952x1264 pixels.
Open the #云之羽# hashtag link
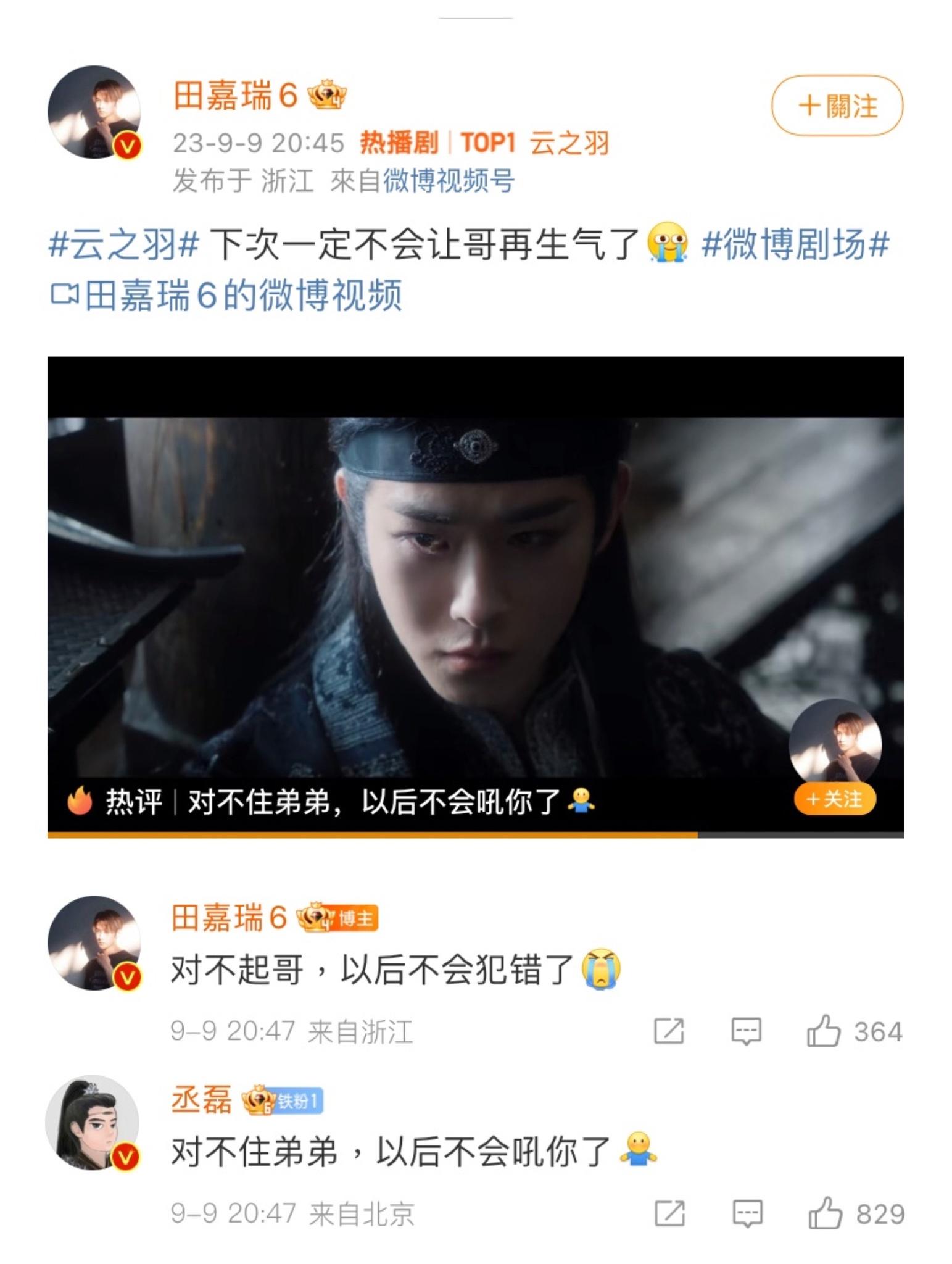tap(123, 245)
